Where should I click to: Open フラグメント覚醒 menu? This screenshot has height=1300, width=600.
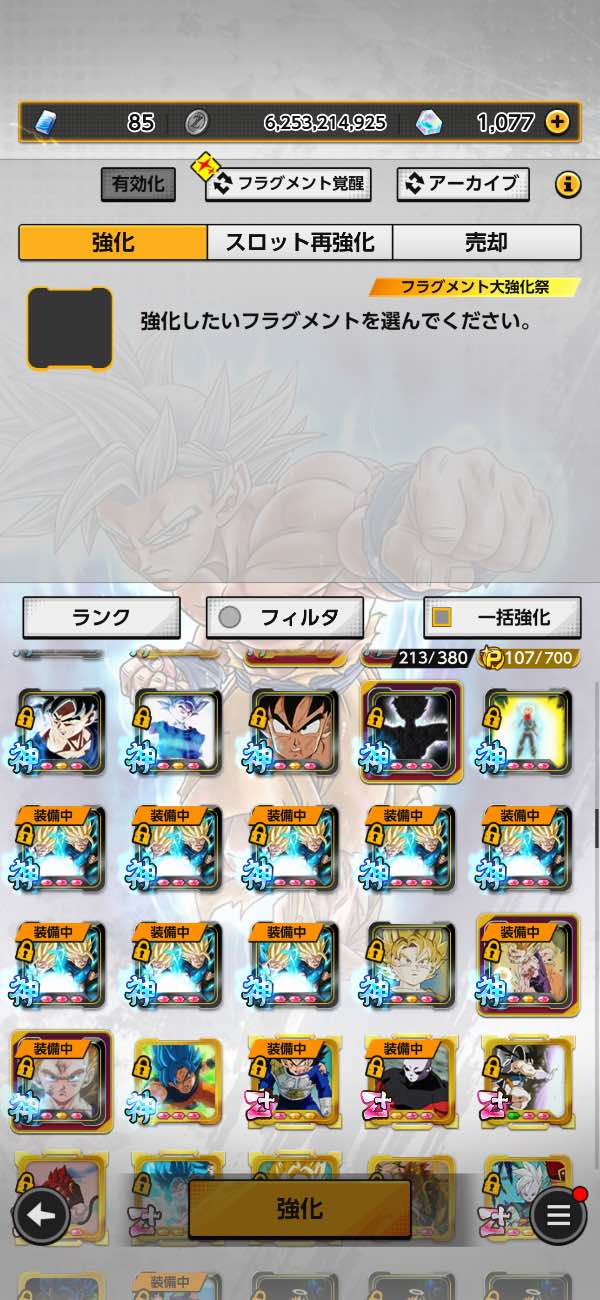pos(286,184)
